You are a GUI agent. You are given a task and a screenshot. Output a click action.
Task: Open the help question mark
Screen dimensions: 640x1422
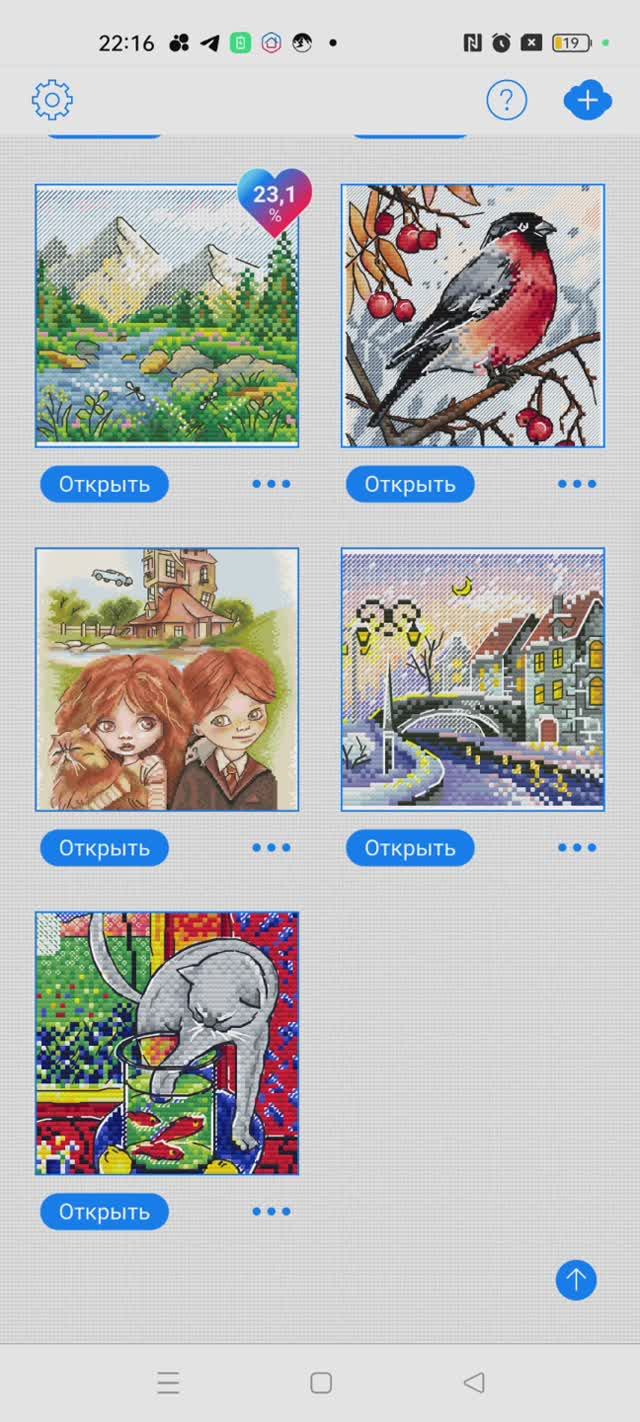tap(506, 100)
